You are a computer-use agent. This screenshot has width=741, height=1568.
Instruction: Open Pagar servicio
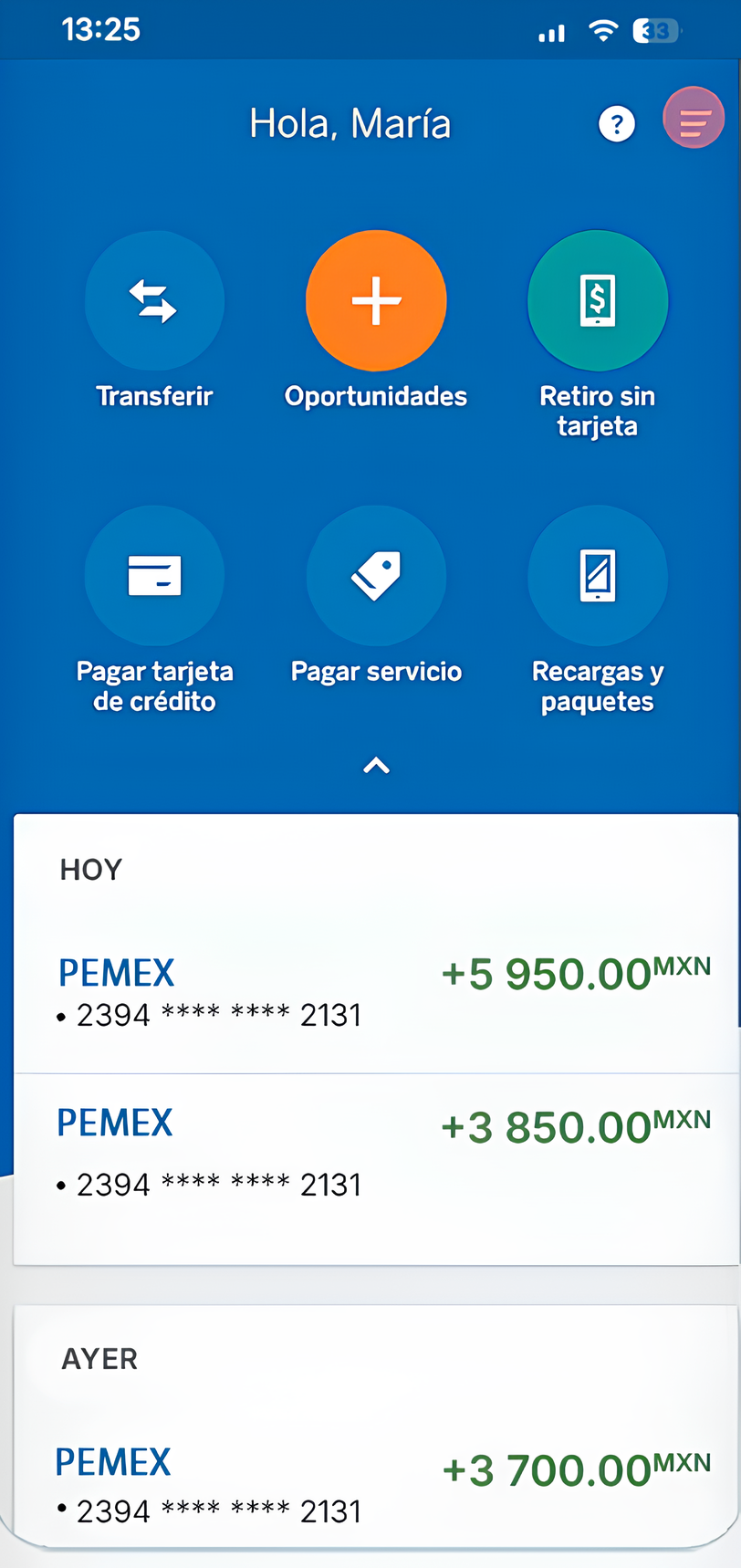tap(376, 576)
